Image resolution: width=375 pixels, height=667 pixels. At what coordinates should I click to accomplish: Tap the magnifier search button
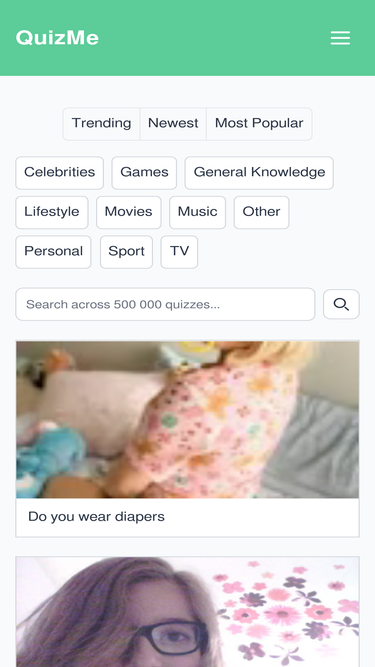click(x=341, y=304)
